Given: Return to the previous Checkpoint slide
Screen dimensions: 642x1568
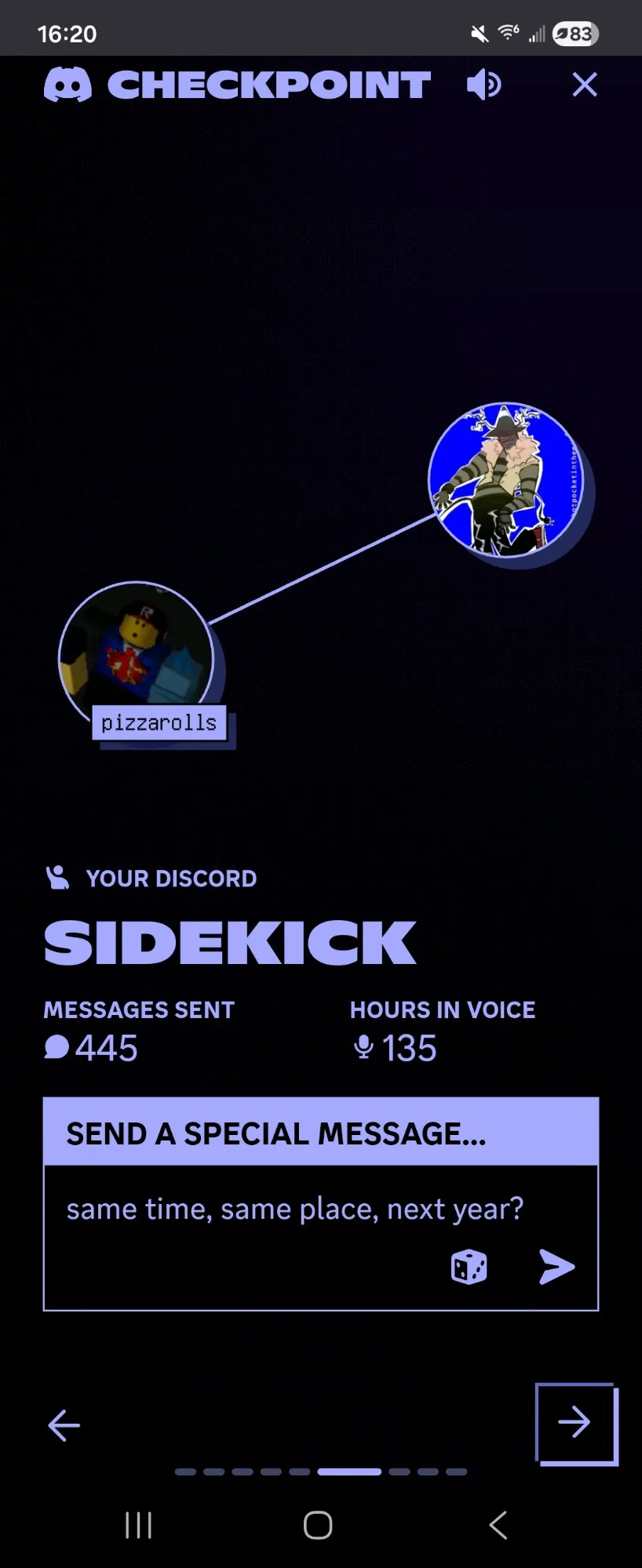Looking at the screenshot, I should [x=64, y=1425].
